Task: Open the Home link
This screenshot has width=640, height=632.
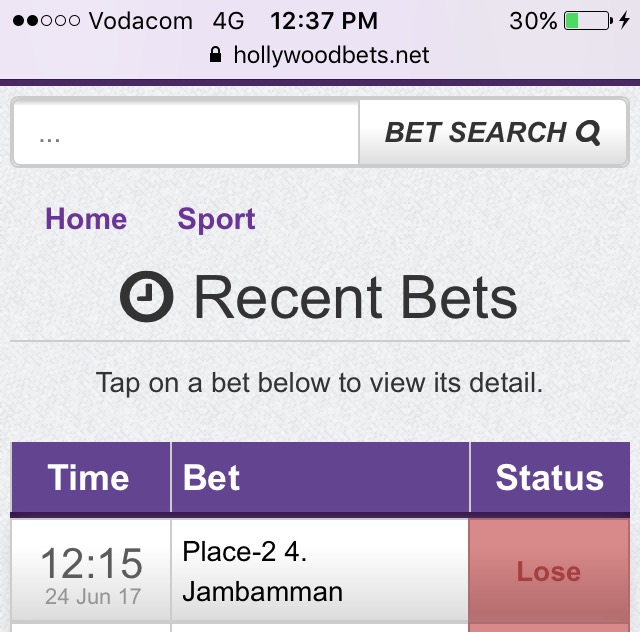Action: [x=86, y=219]
